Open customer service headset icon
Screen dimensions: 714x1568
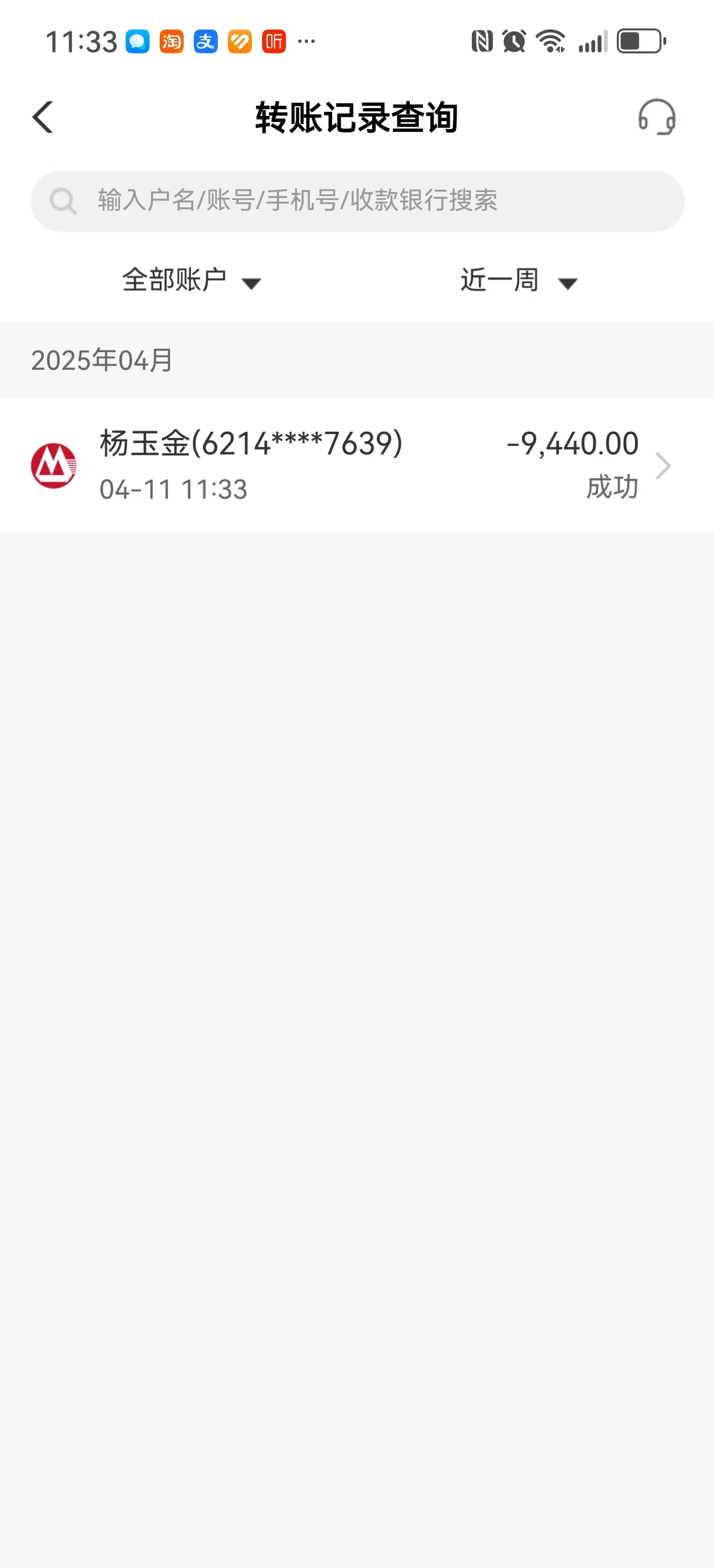[657, 117]
